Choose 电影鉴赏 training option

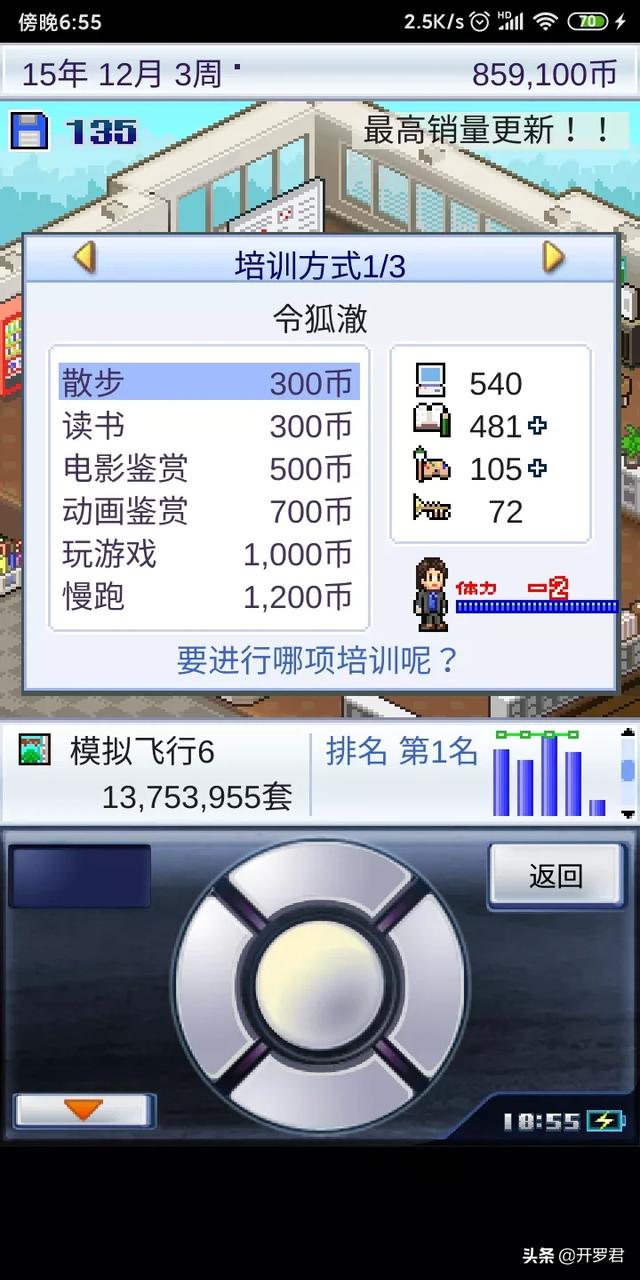(207, 469)
